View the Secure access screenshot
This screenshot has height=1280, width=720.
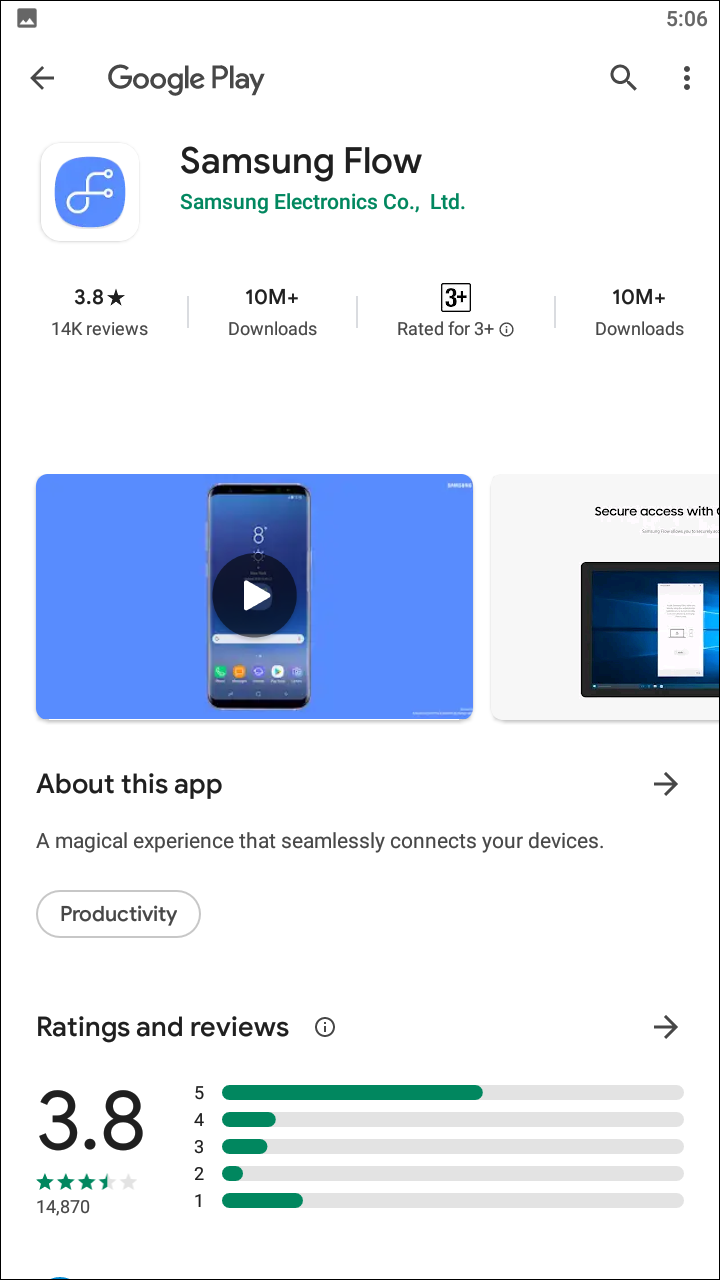click(x=605, y=597)
